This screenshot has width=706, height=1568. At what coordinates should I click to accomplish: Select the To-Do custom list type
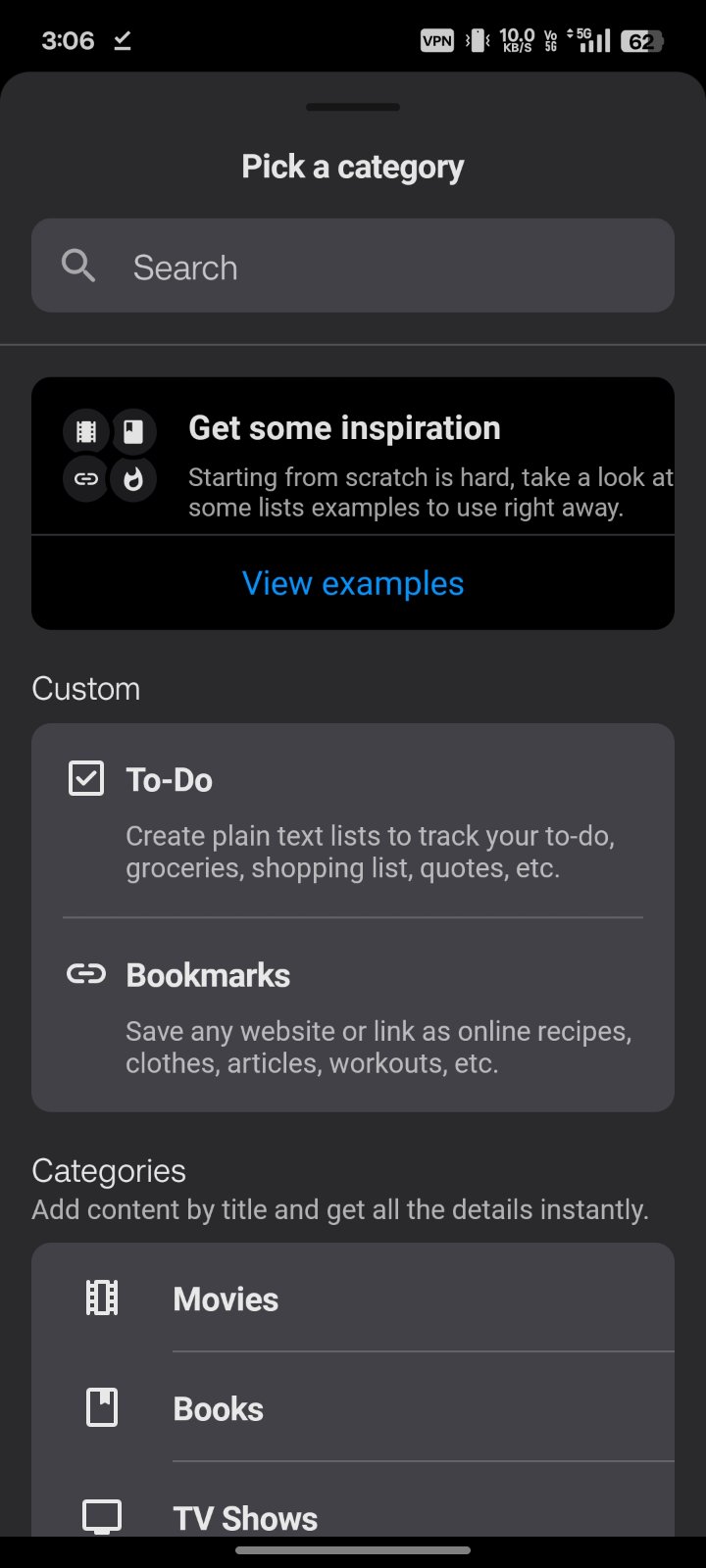point(353,821)
